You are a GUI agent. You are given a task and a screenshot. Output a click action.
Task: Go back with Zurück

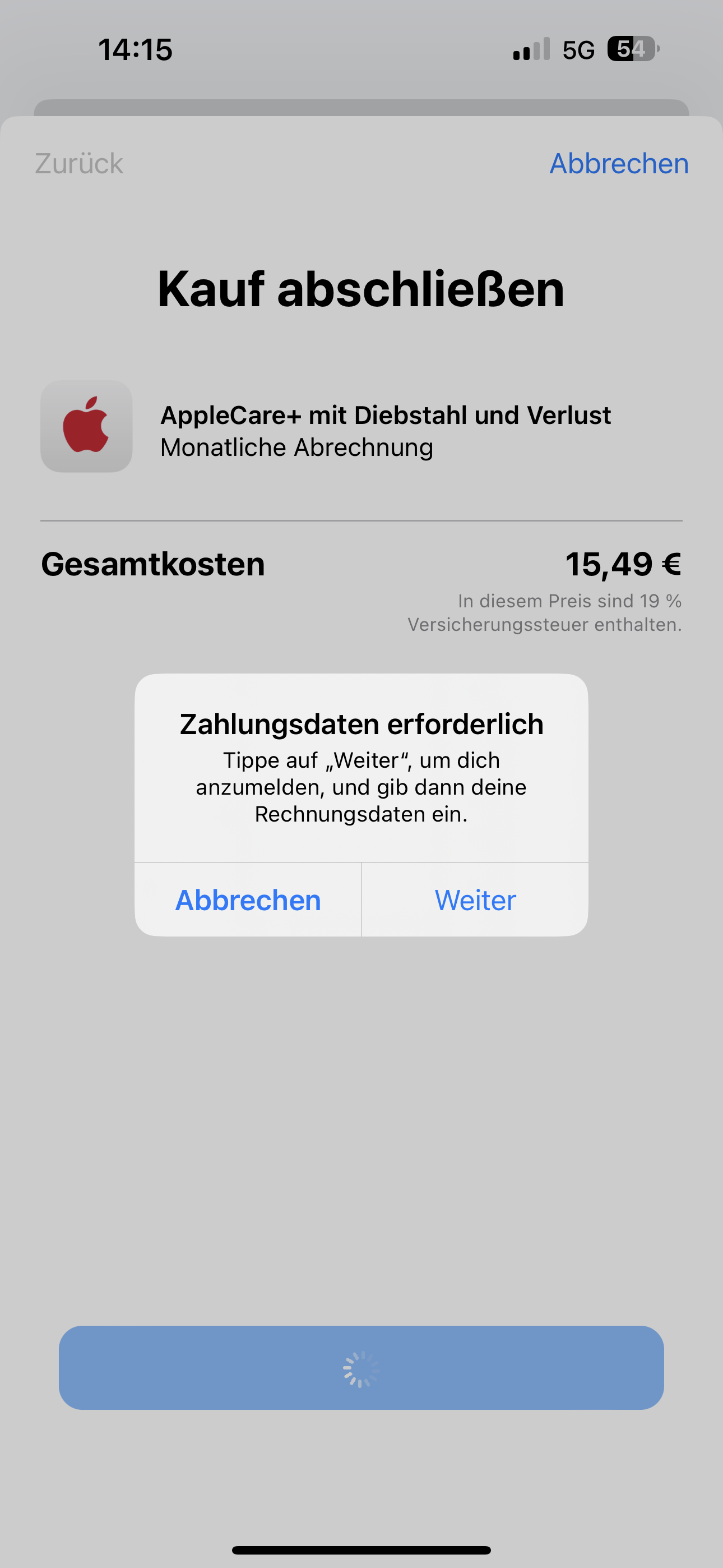click(79, 163)
